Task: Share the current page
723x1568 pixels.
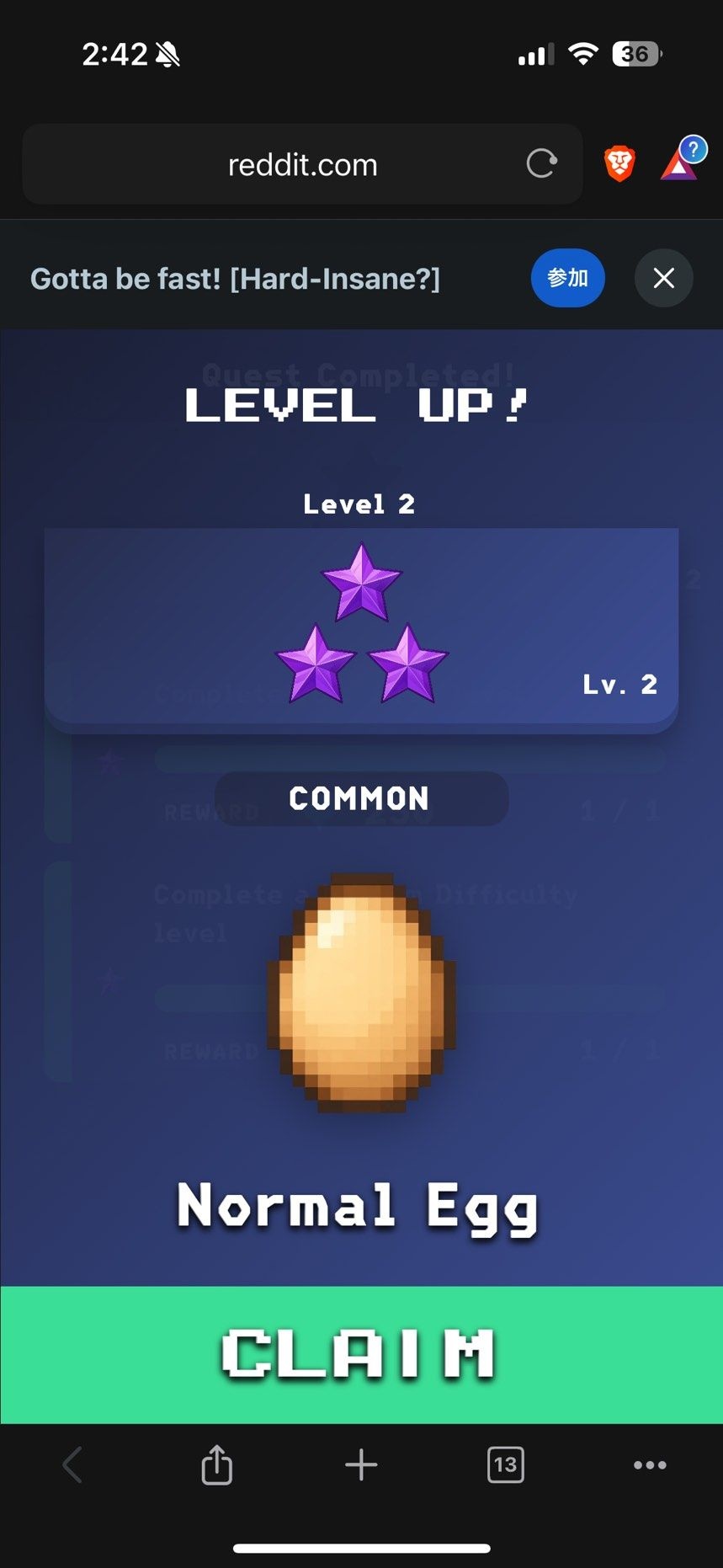Action: point(217,1464)
